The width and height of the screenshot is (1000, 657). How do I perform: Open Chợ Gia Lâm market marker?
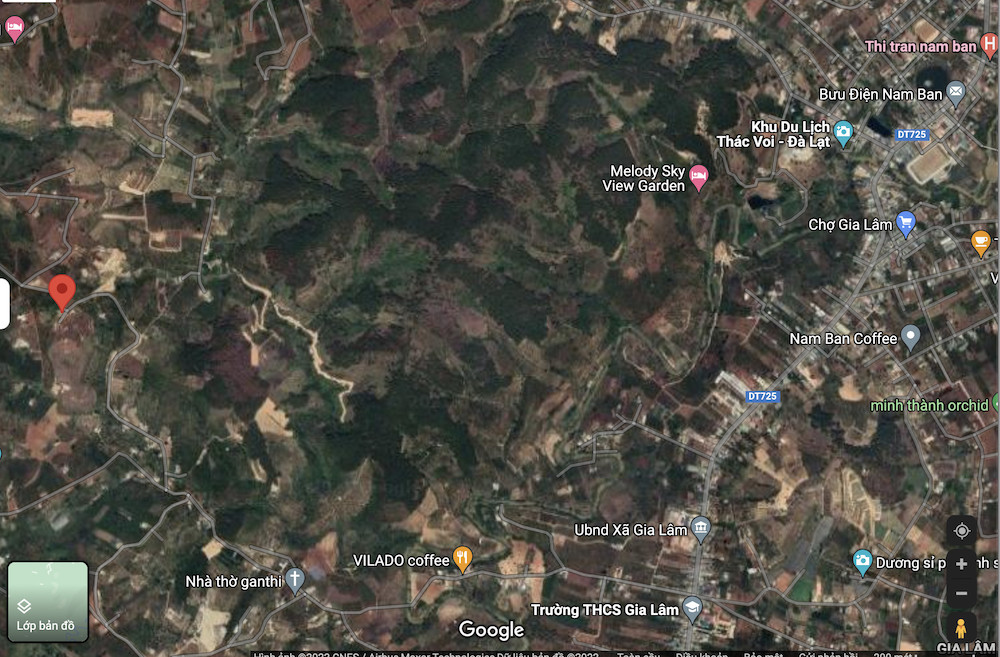pyautogui.click(x=906, y=224)
